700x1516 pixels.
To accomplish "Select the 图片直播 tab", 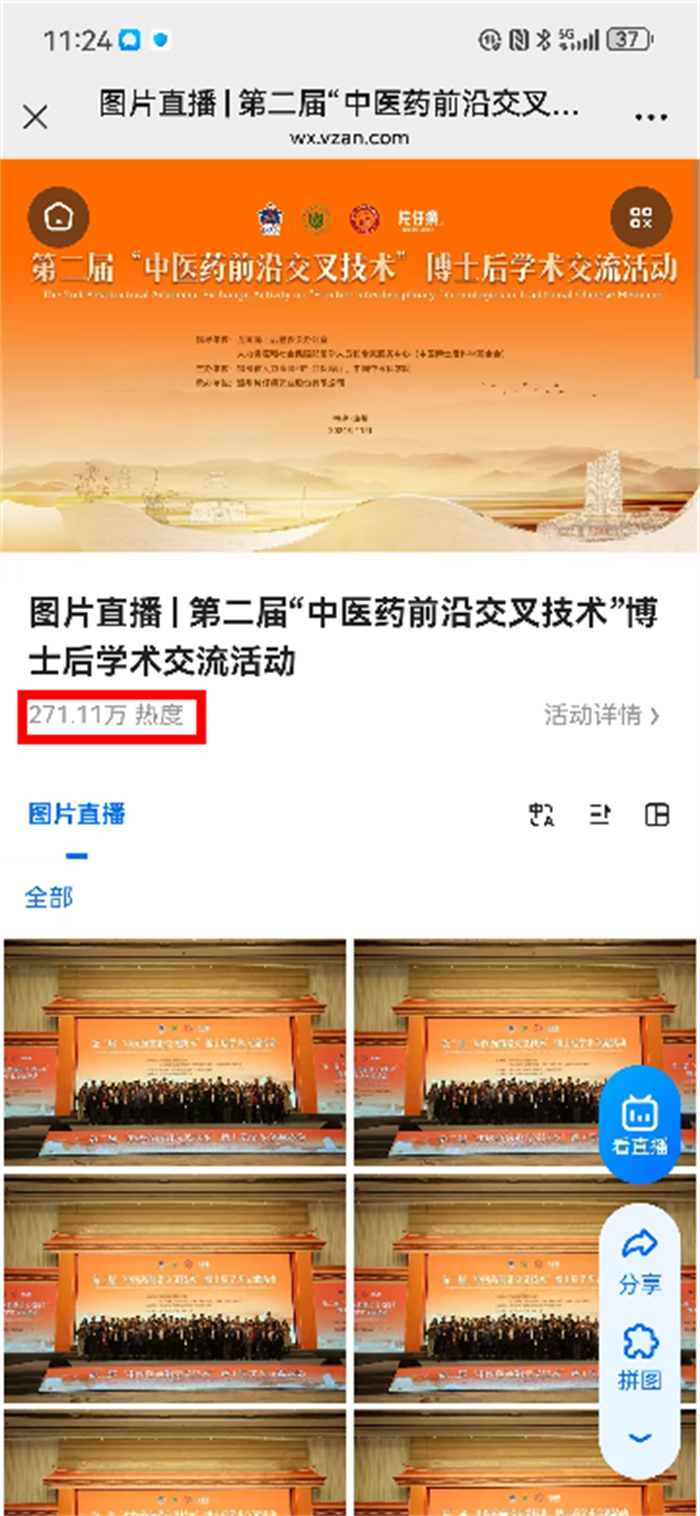I will pos(77,814).
